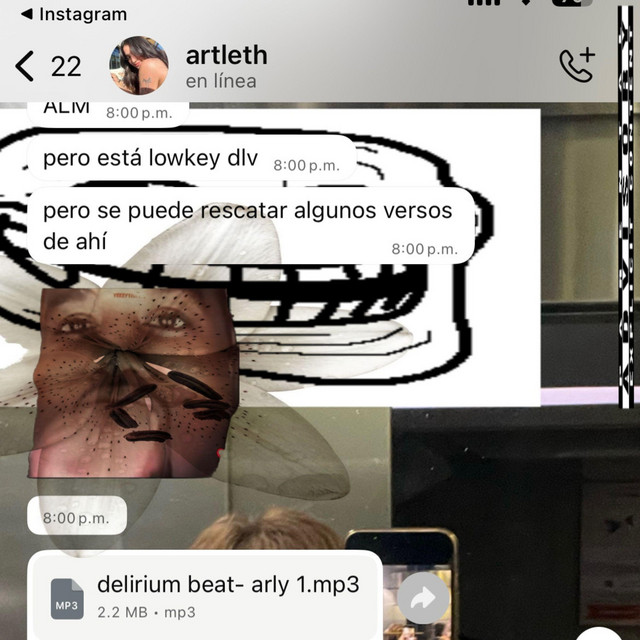The image size is (640, 640).
Task: Open artleth's contact info
Action: click(226, 65)
